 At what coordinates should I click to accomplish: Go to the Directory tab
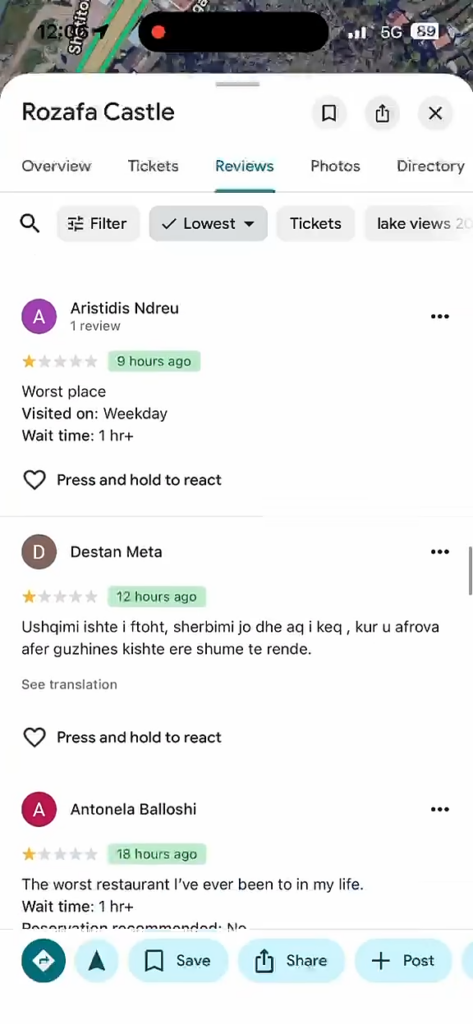point(431,166)
